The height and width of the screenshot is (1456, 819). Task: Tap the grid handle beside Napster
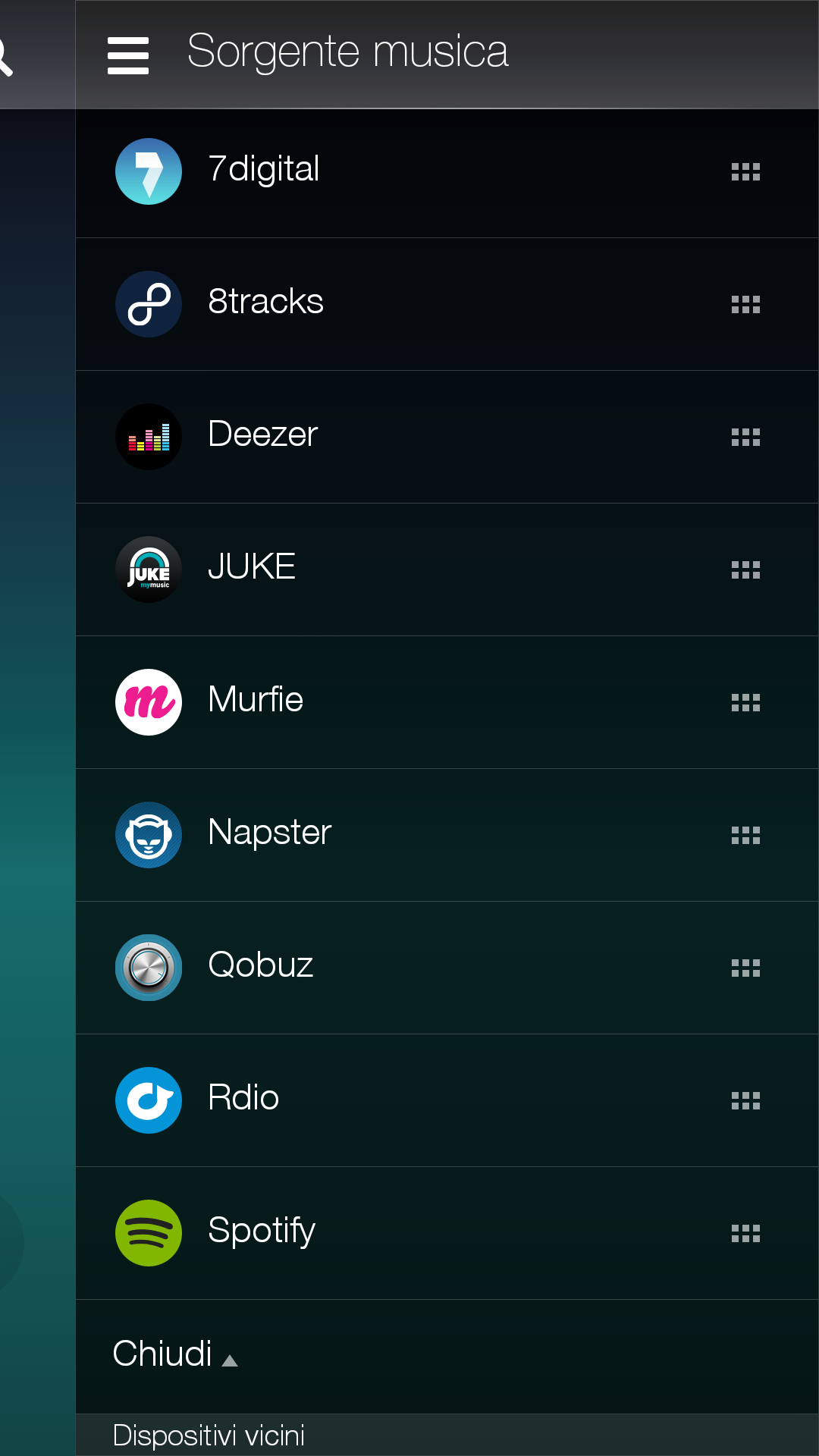pos(745,836)
